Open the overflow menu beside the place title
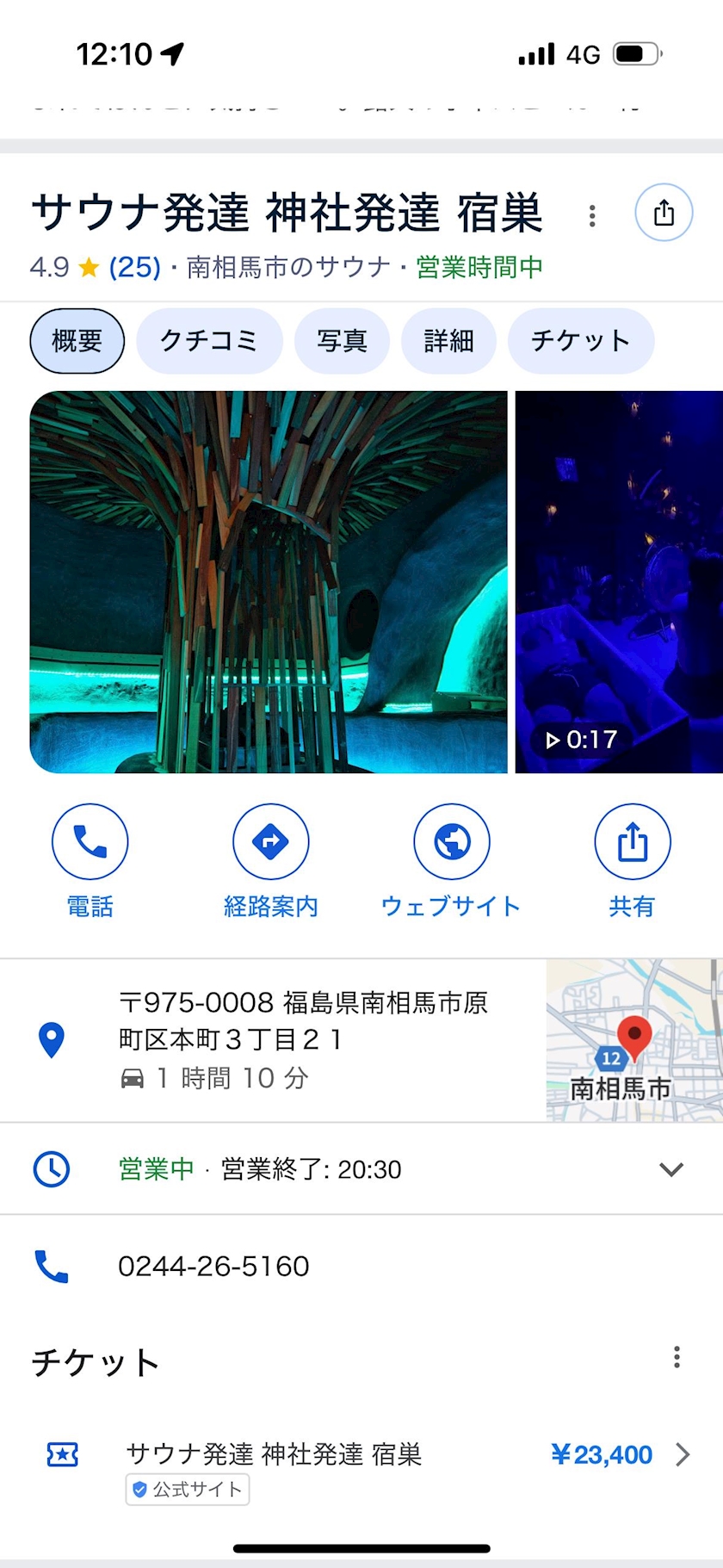The width and height of the screenshot is (723, 1568). coord(592,215)
